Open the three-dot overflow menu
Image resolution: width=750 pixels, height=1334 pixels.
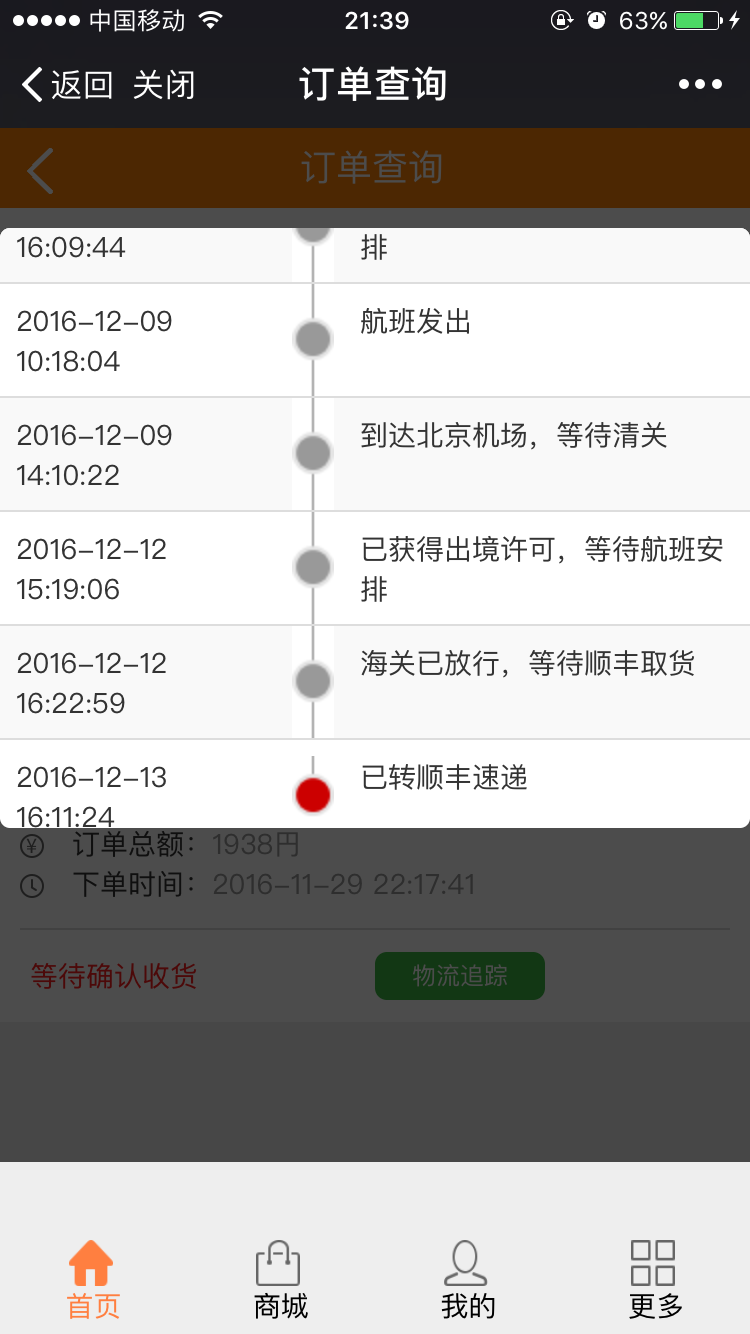coord(700,85)
